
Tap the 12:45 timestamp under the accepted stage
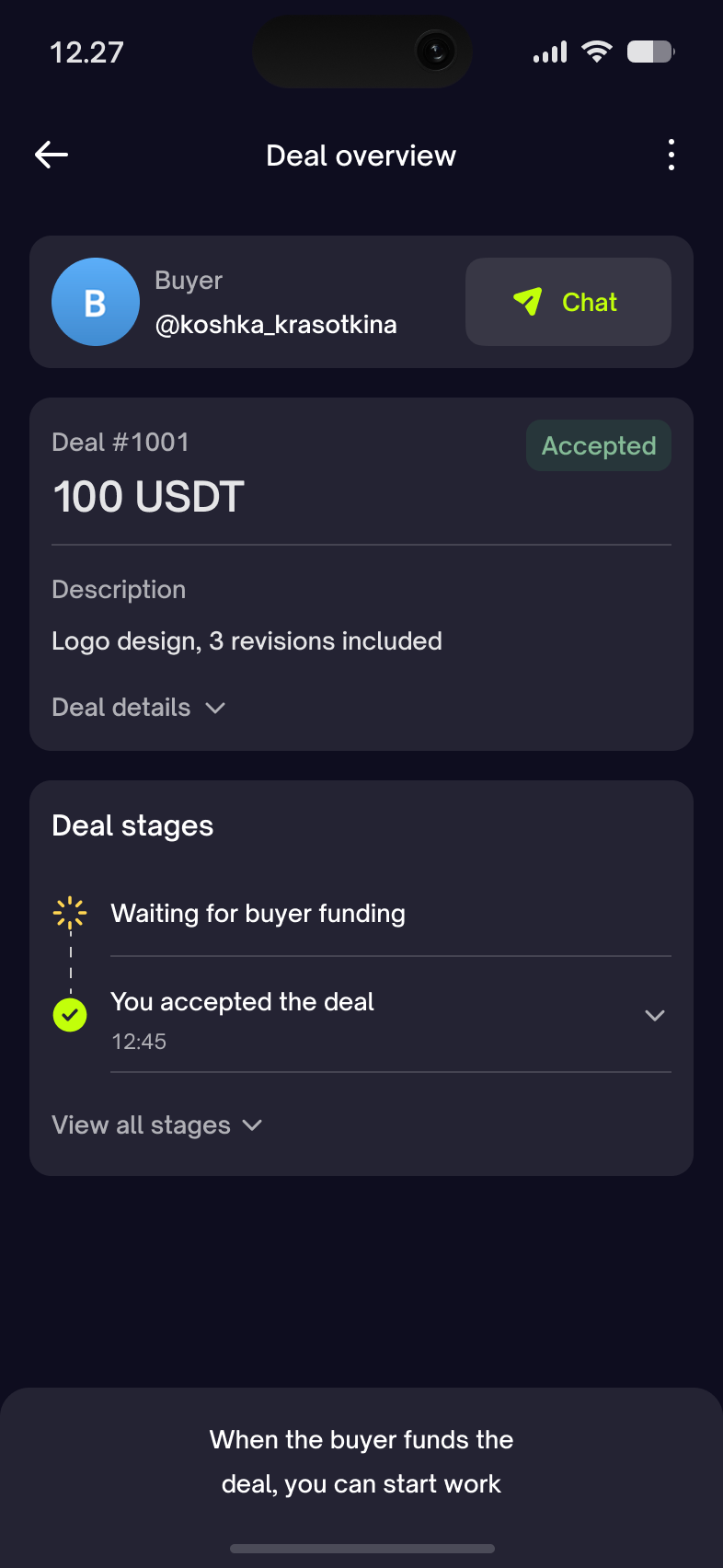coord(139,1042)
